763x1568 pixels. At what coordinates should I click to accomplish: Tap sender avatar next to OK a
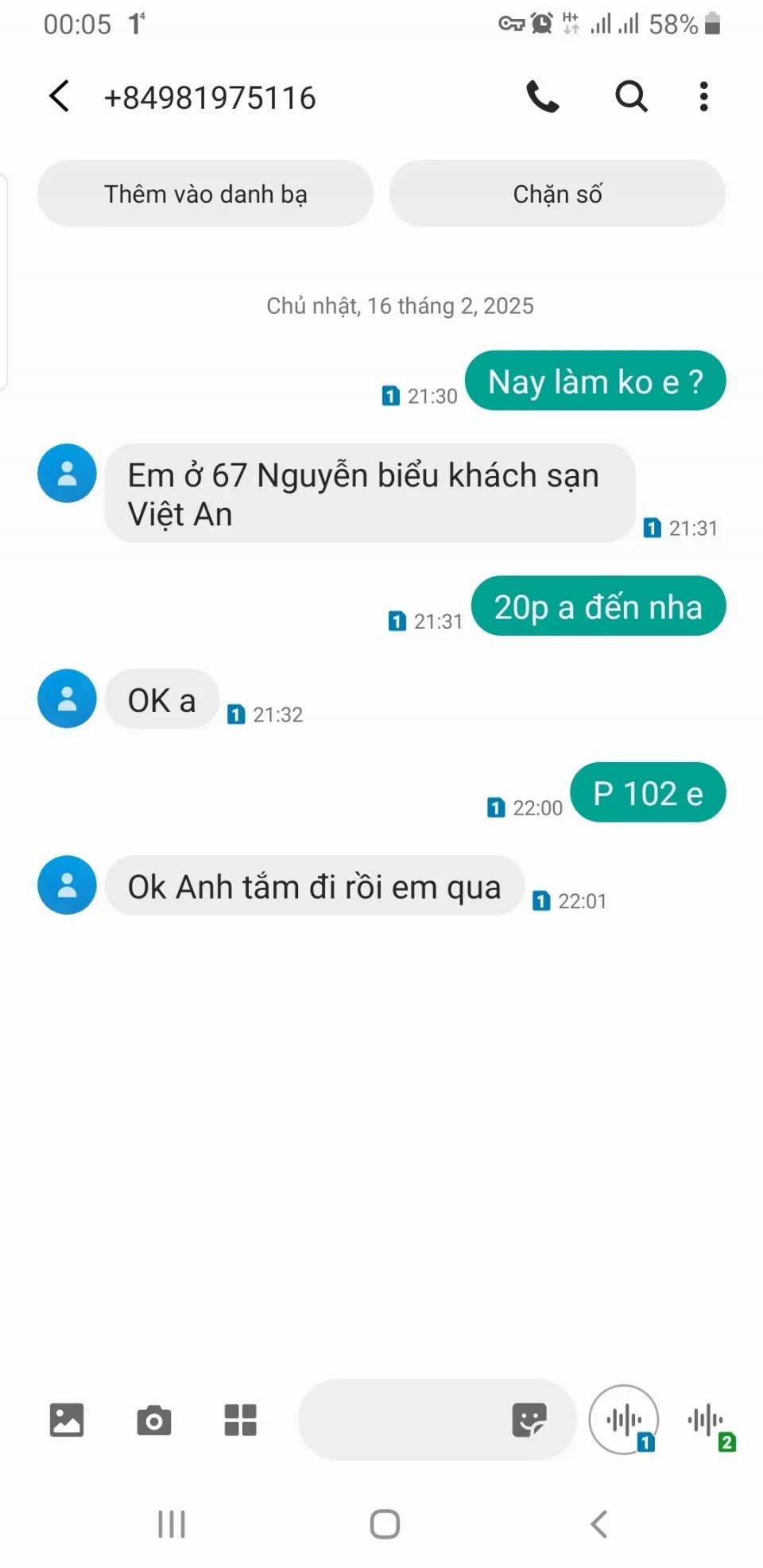click(x=67, y=699)
